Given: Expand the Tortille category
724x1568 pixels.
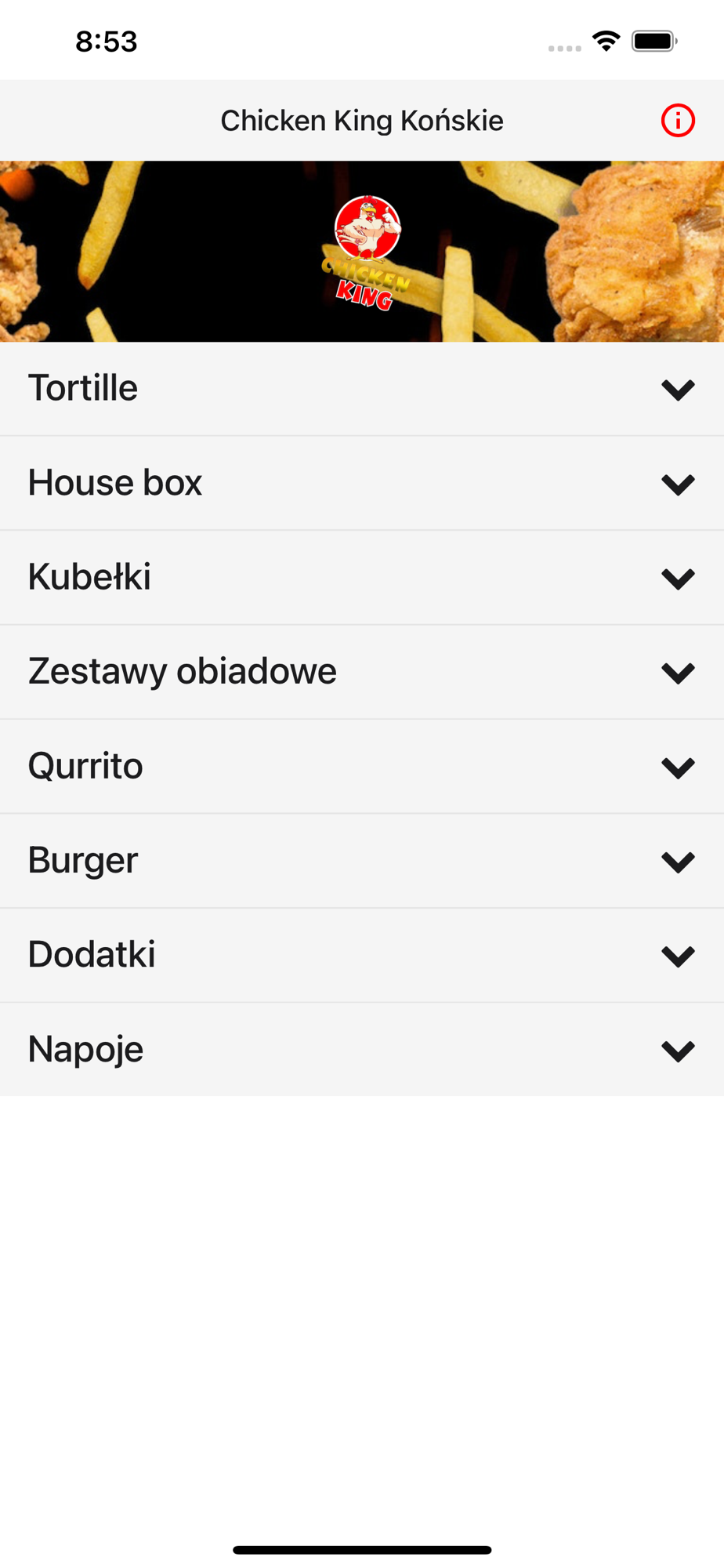Looking at the screenshot, I should (x=362, y=389).
